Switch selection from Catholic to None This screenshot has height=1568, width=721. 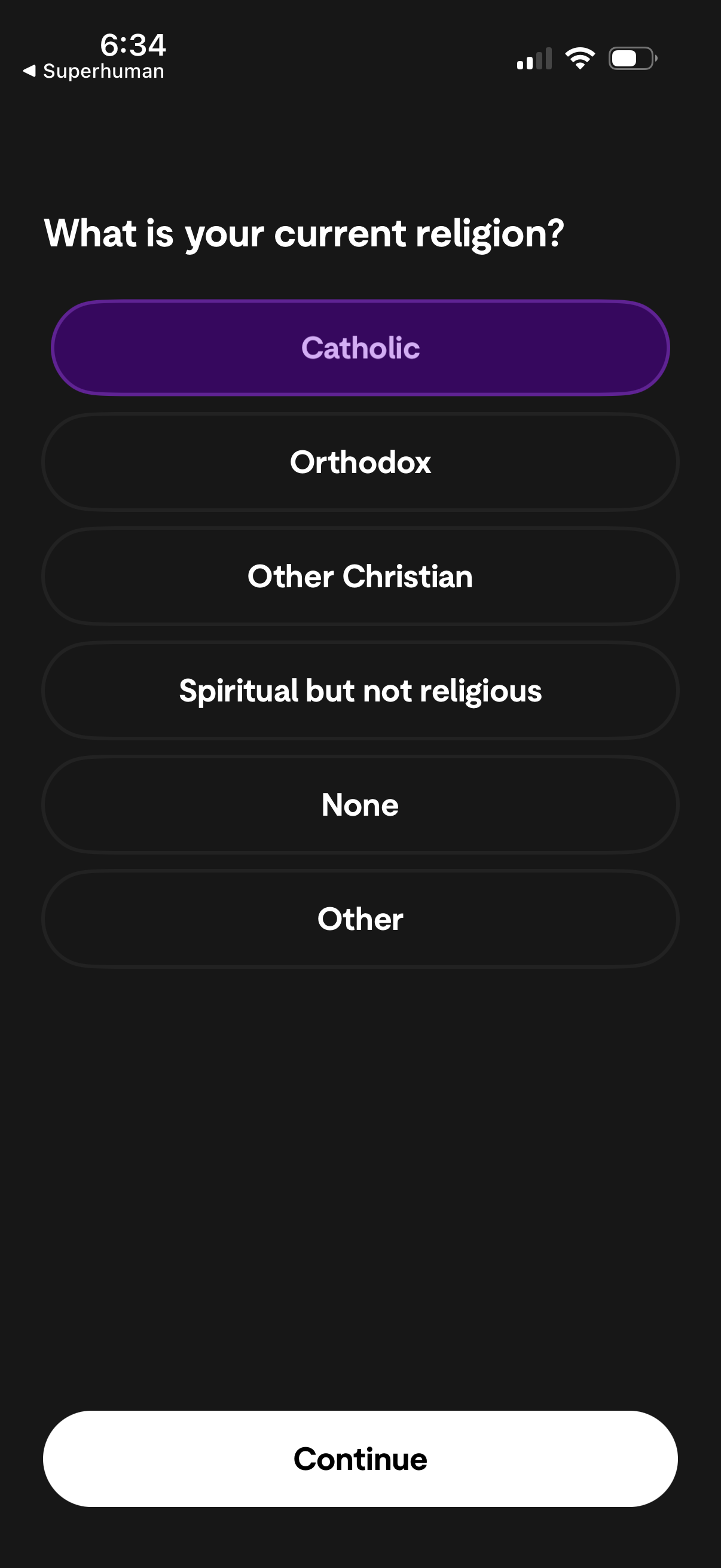[360, 805]
